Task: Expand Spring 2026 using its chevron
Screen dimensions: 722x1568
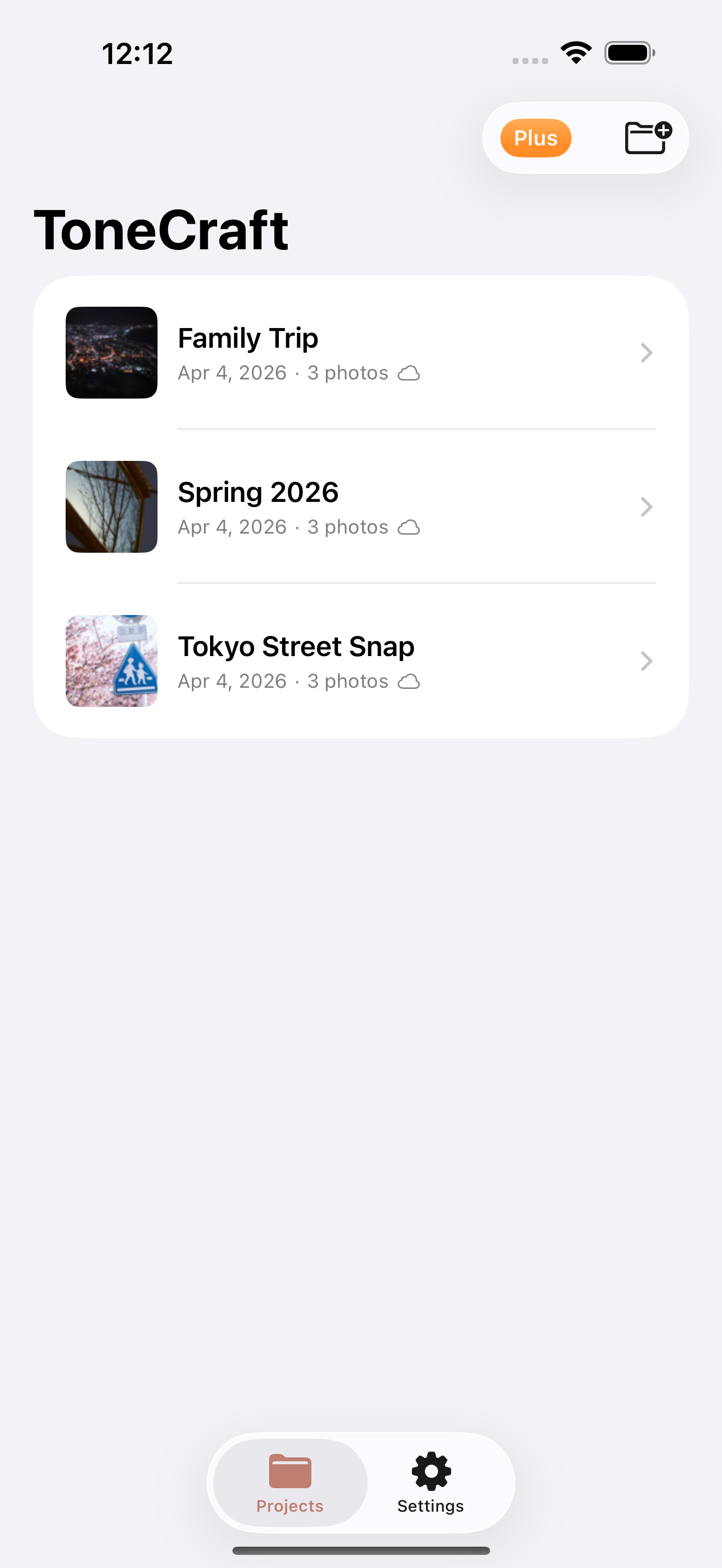Action: coord(646,507)
